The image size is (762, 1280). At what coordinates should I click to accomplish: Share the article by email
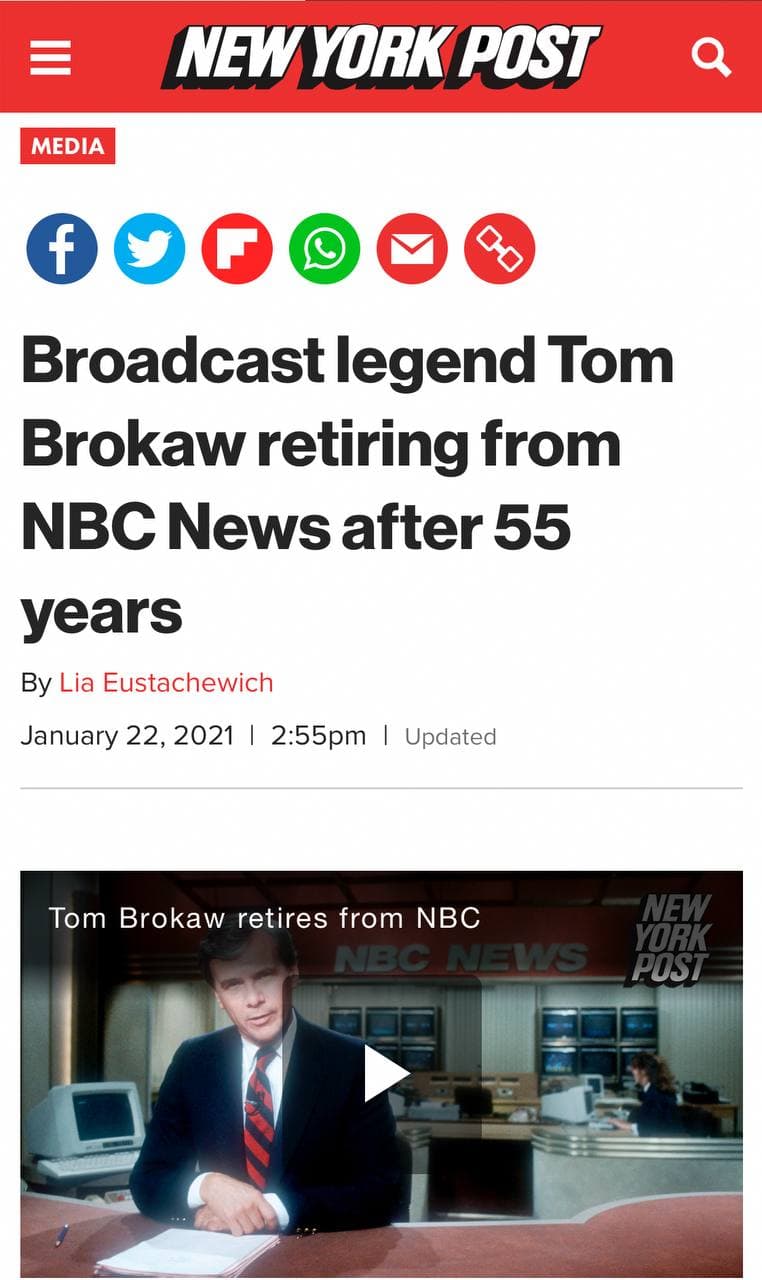tap(412, 249)
